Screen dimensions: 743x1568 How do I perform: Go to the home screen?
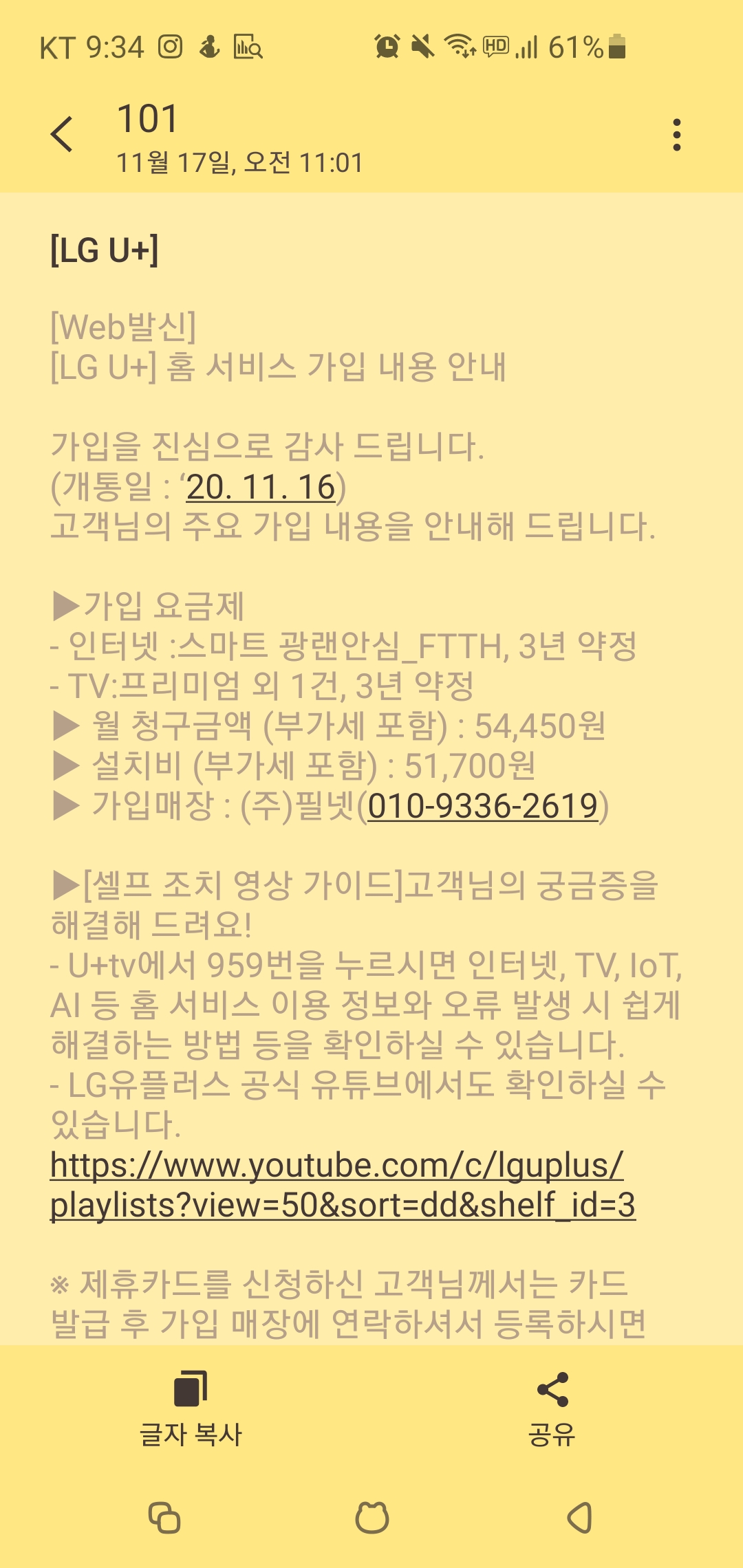point(372,1518)
